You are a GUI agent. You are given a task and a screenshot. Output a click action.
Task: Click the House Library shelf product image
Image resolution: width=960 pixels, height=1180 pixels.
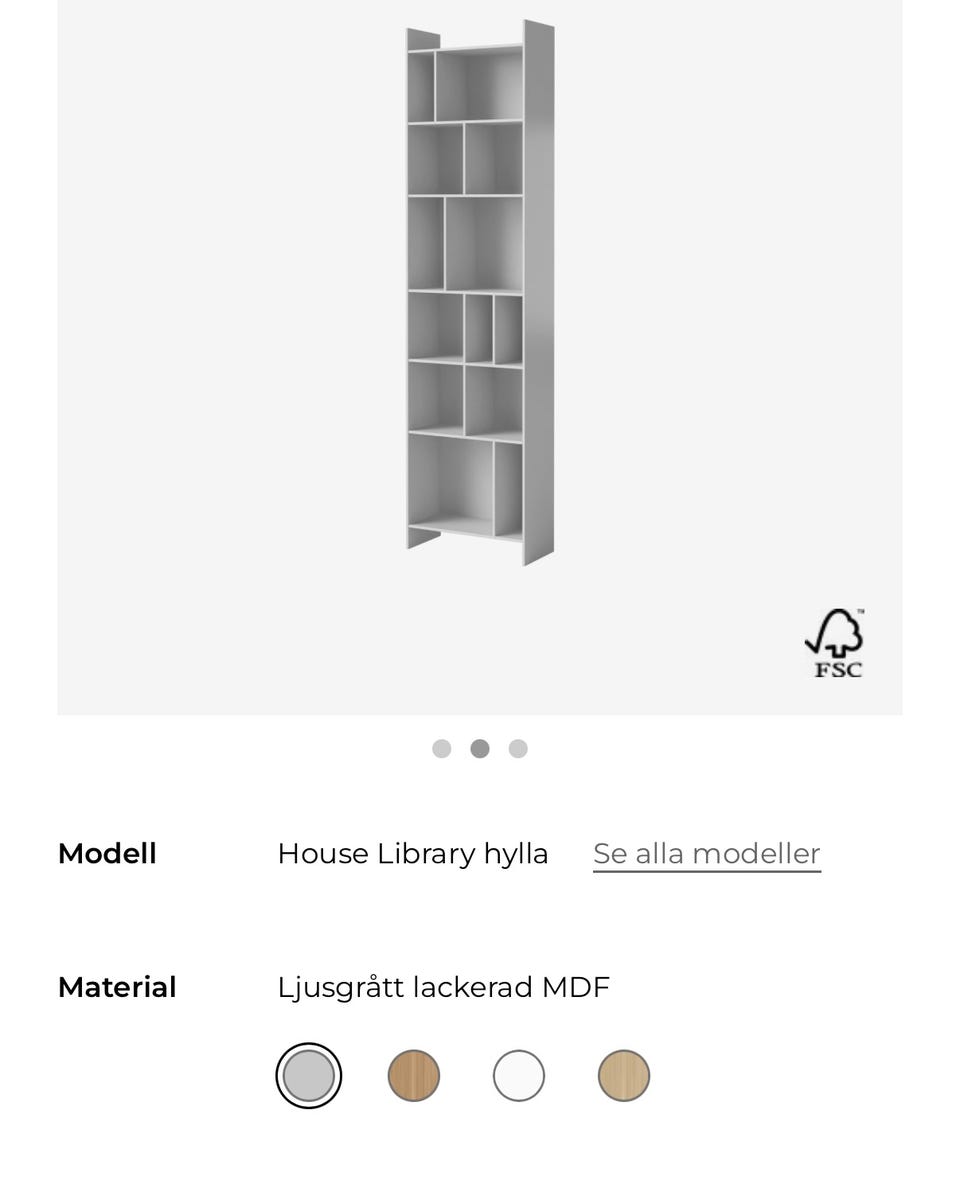[480, 290]
